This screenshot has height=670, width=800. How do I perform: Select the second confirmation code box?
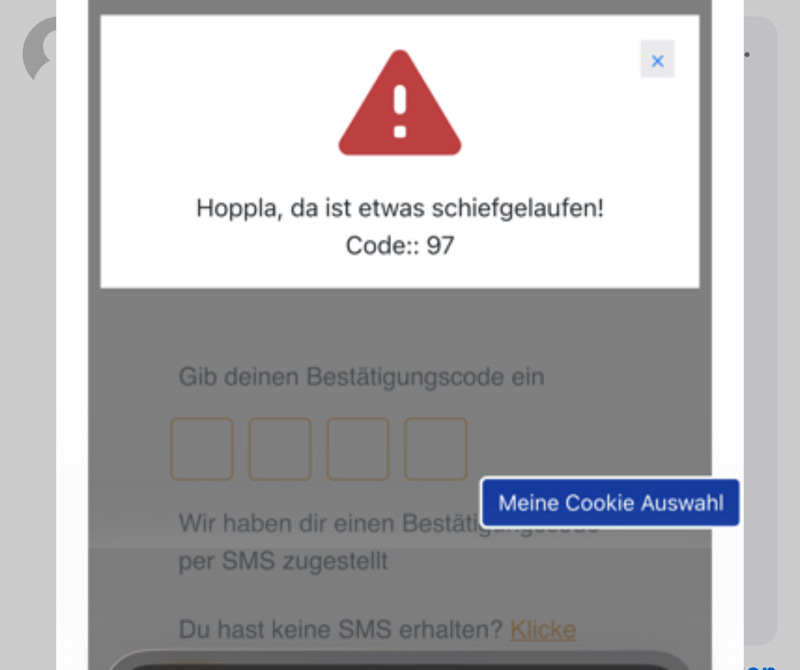[x=280, y=449]
